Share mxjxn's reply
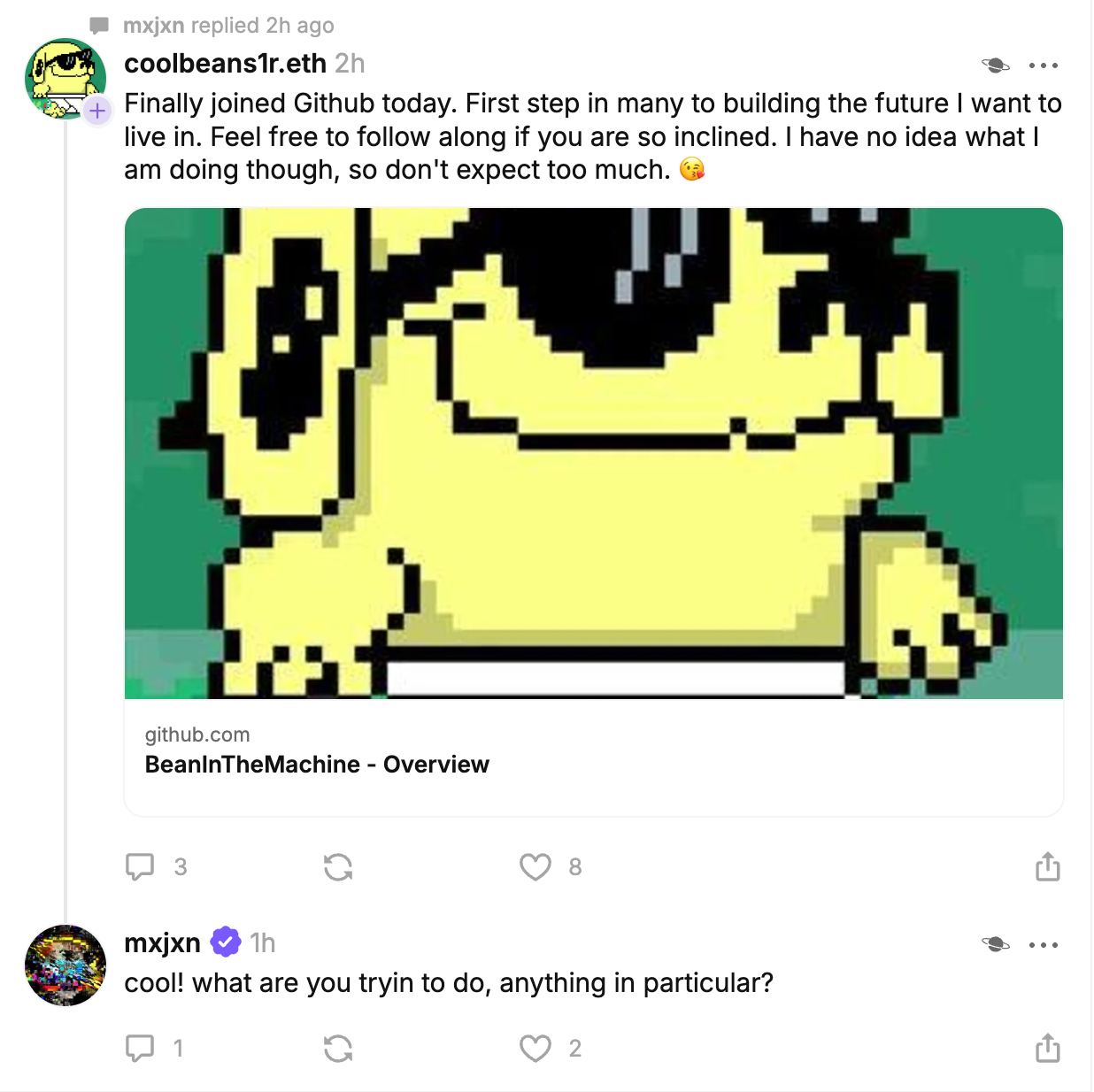 click(x=1047, y=1049)
